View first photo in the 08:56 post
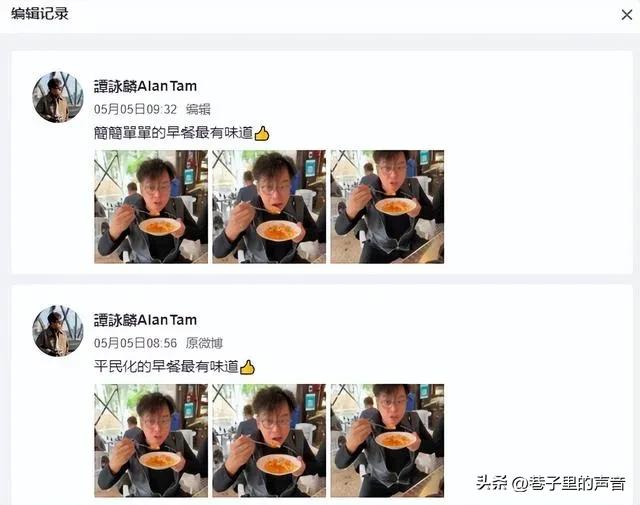The image size is (640, 505). click(151, 440)
